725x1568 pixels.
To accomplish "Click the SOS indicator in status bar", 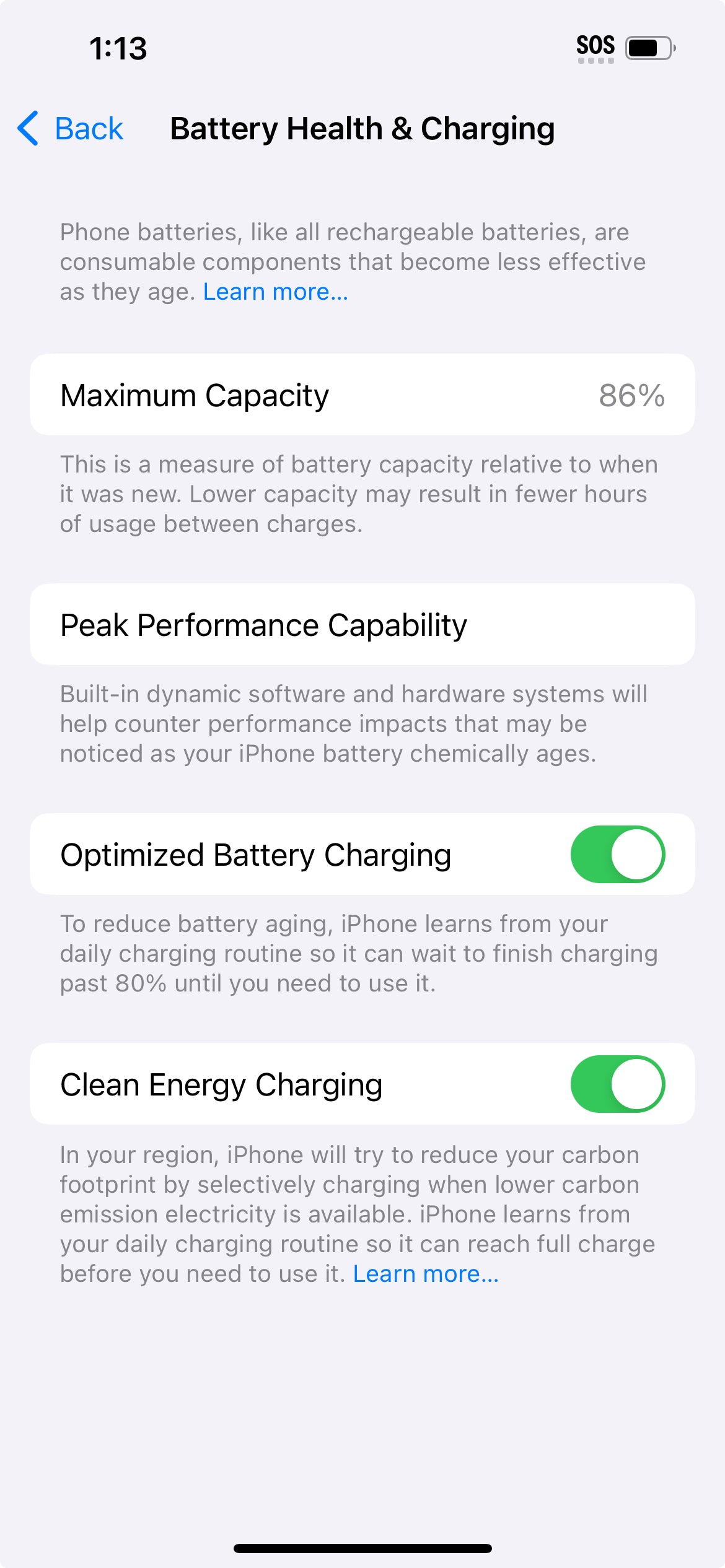I will (597, 46).
